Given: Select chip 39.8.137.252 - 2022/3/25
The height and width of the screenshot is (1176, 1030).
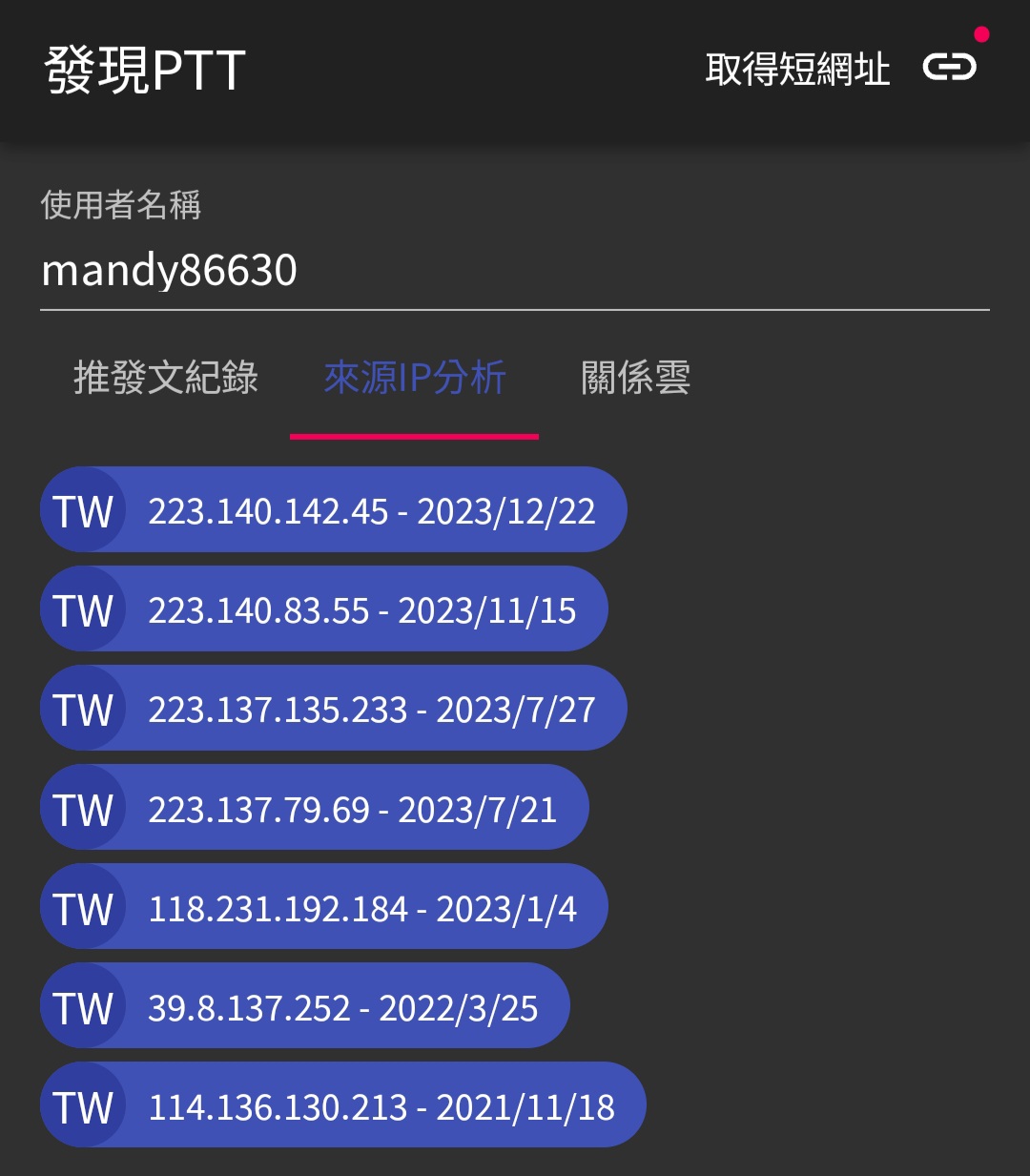Looking at the screenshot, I should click(305, 1006).
